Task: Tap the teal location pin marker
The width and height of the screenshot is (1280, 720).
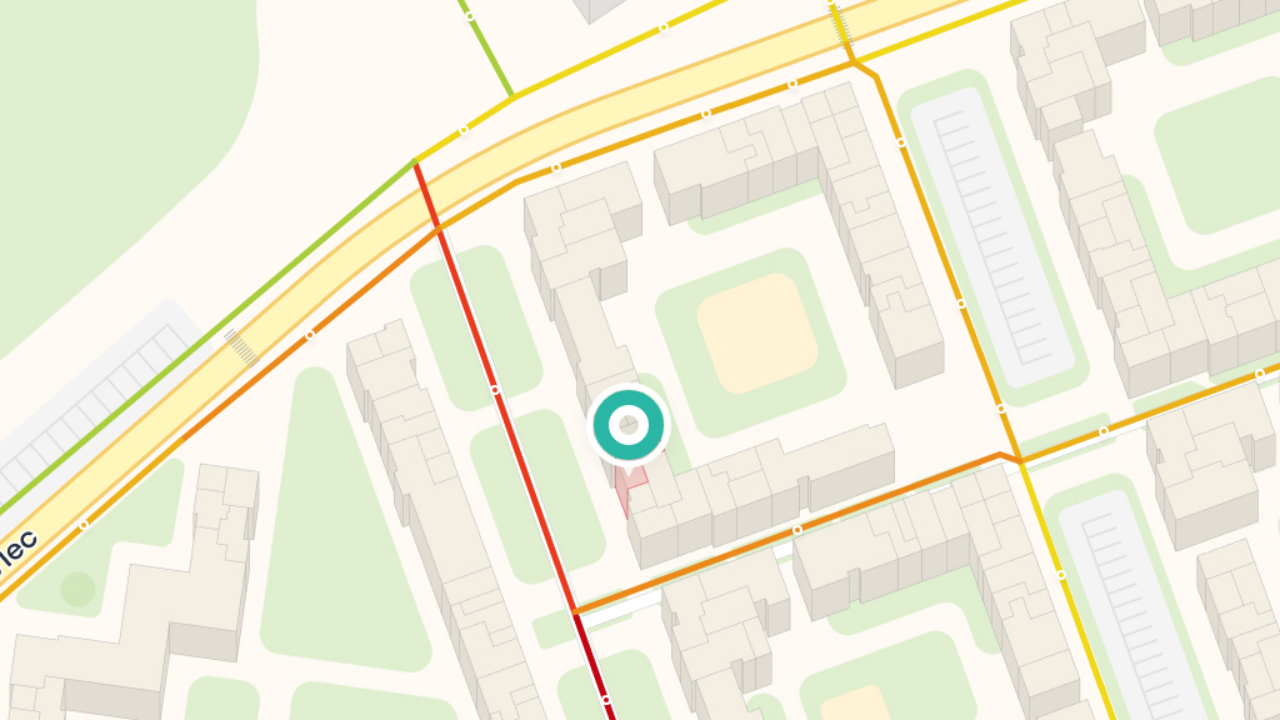Action: [x=628, y=425]
